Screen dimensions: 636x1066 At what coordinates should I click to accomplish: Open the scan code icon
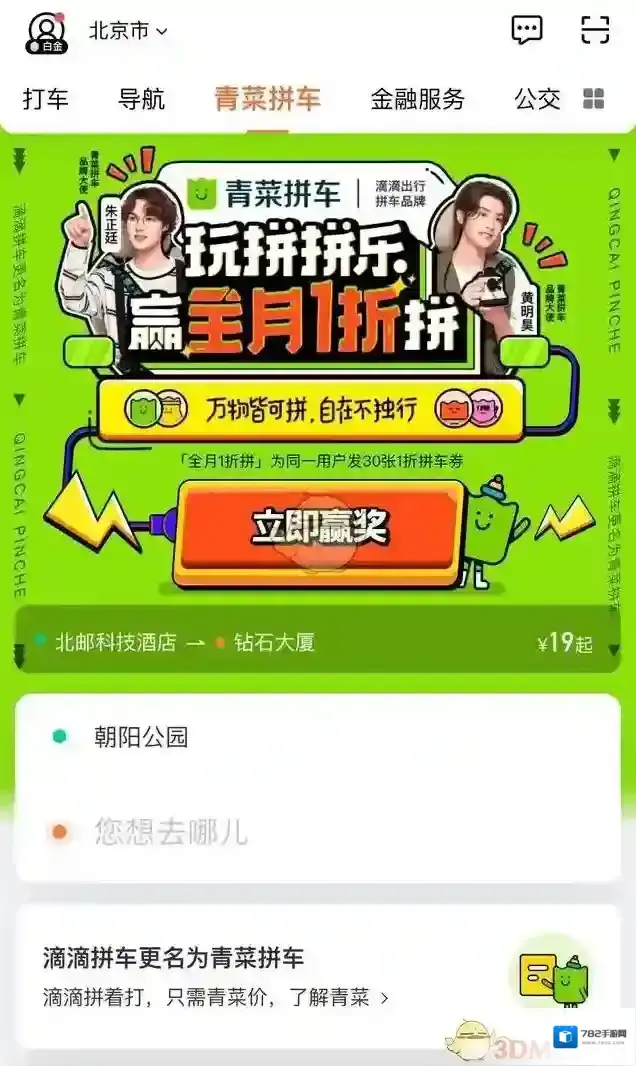pyautogui.click(x=595, y=29)
